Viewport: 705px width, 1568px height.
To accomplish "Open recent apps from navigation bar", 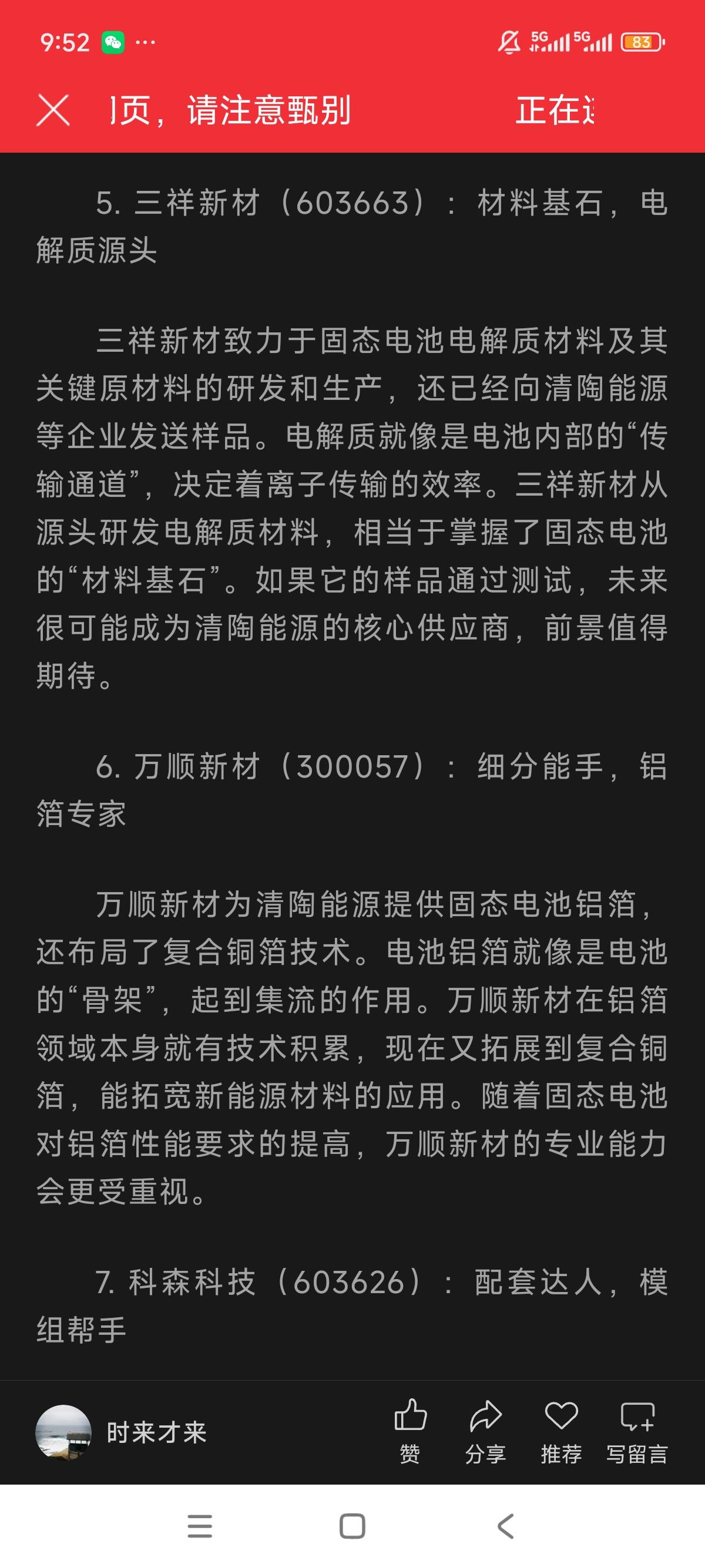I will tap(200, 1525).
